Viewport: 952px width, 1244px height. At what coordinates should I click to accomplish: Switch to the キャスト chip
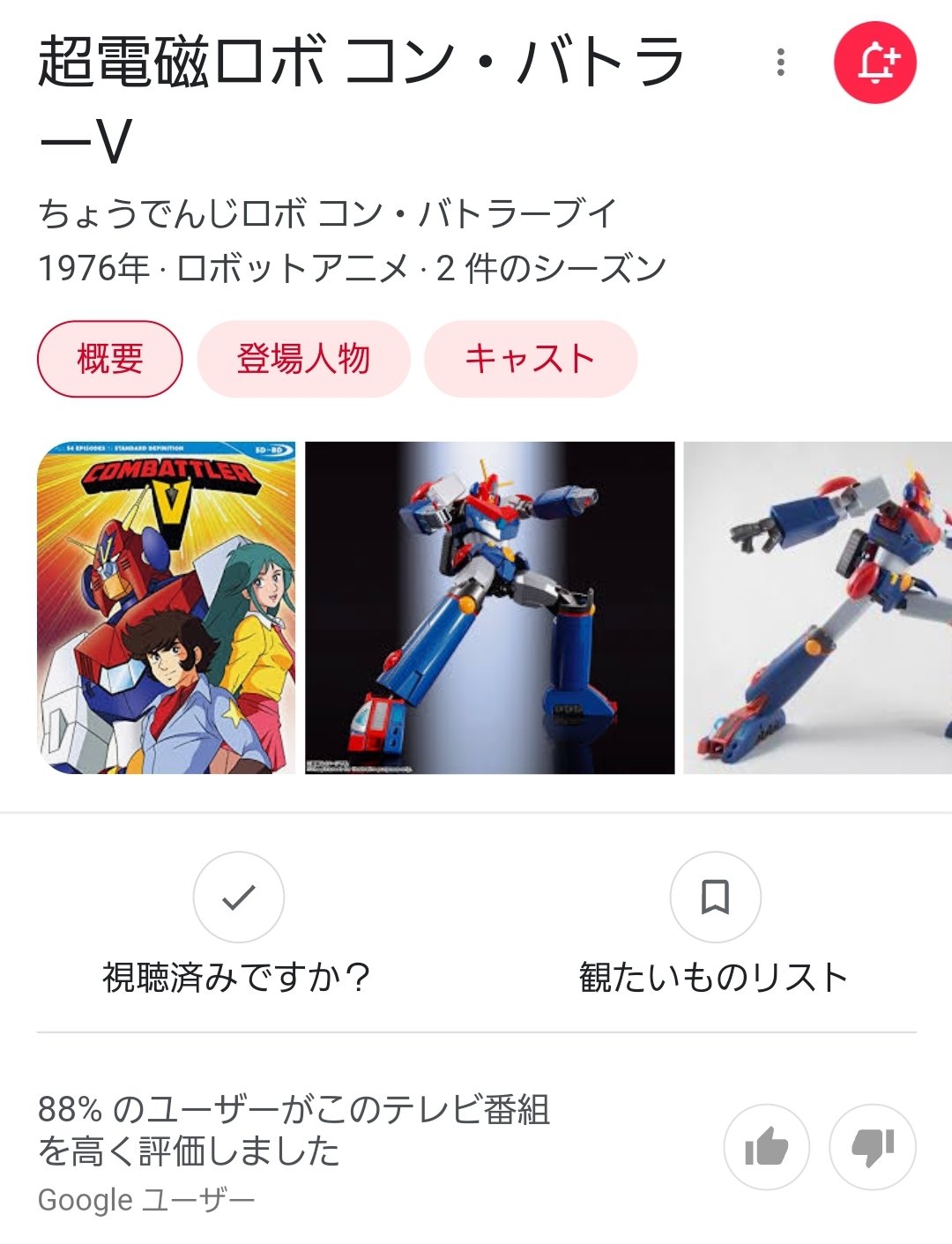(x=530, y=359)
